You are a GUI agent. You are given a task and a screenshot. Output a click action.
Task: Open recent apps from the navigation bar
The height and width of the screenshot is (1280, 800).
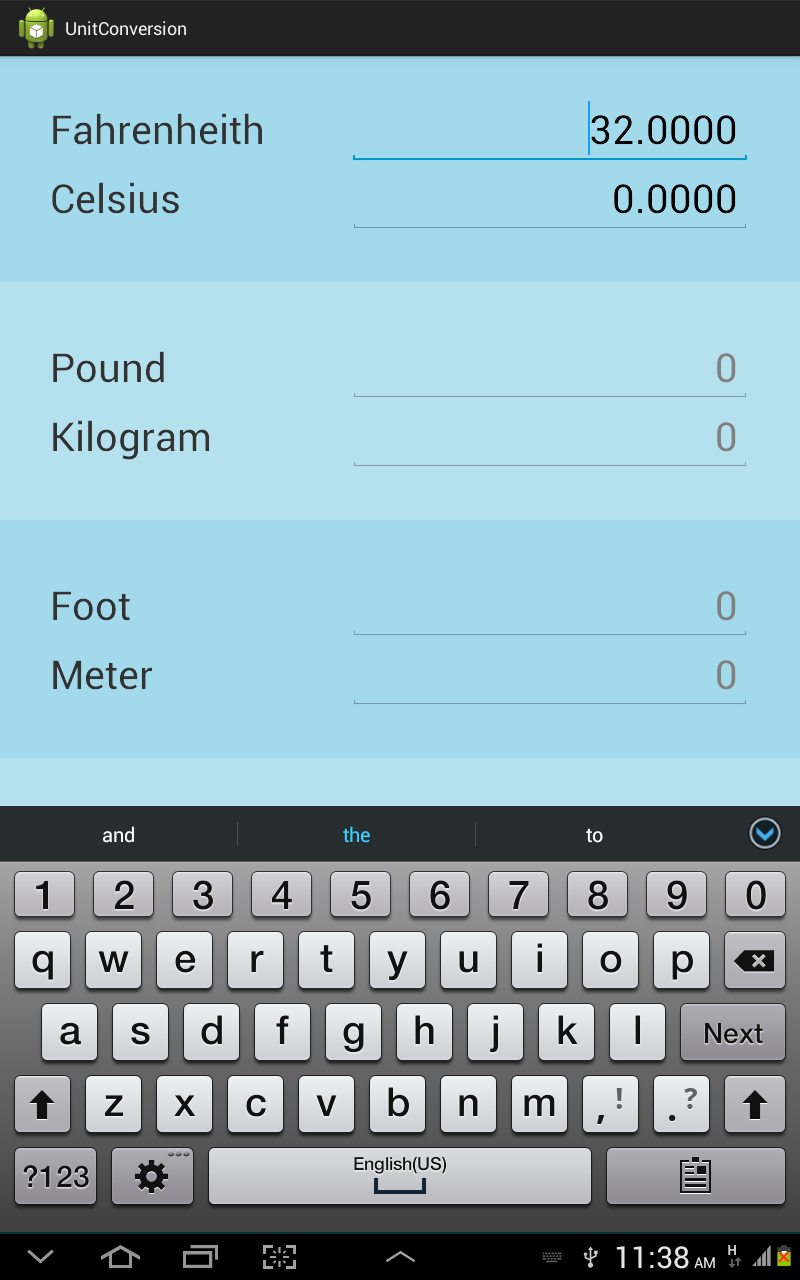(199, 1256)
